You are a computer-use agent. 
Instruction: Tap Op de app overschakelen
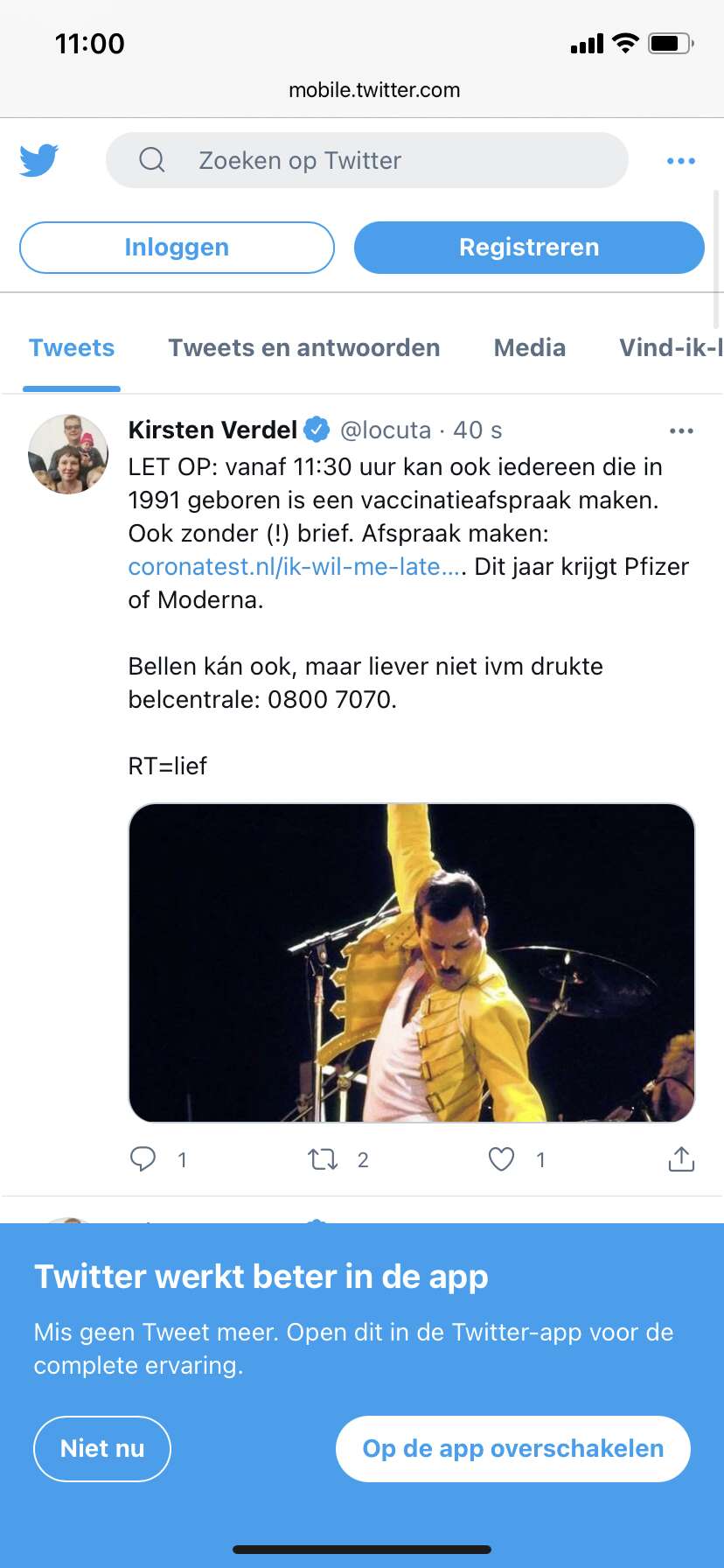[513, 1449]
